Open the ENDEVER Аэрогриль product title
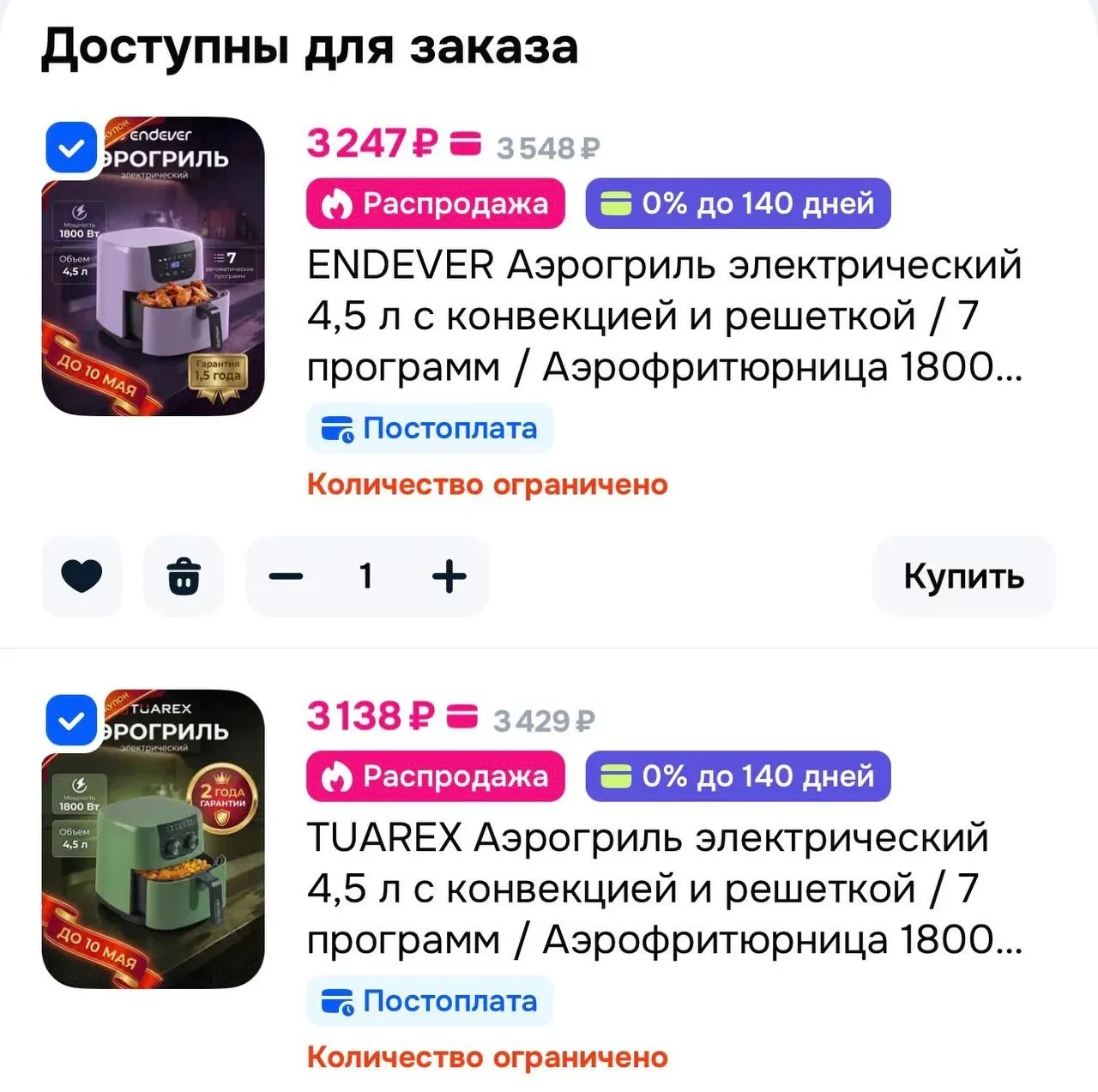The height and width of the screenshot is (1092, 1098). point(665,316)
